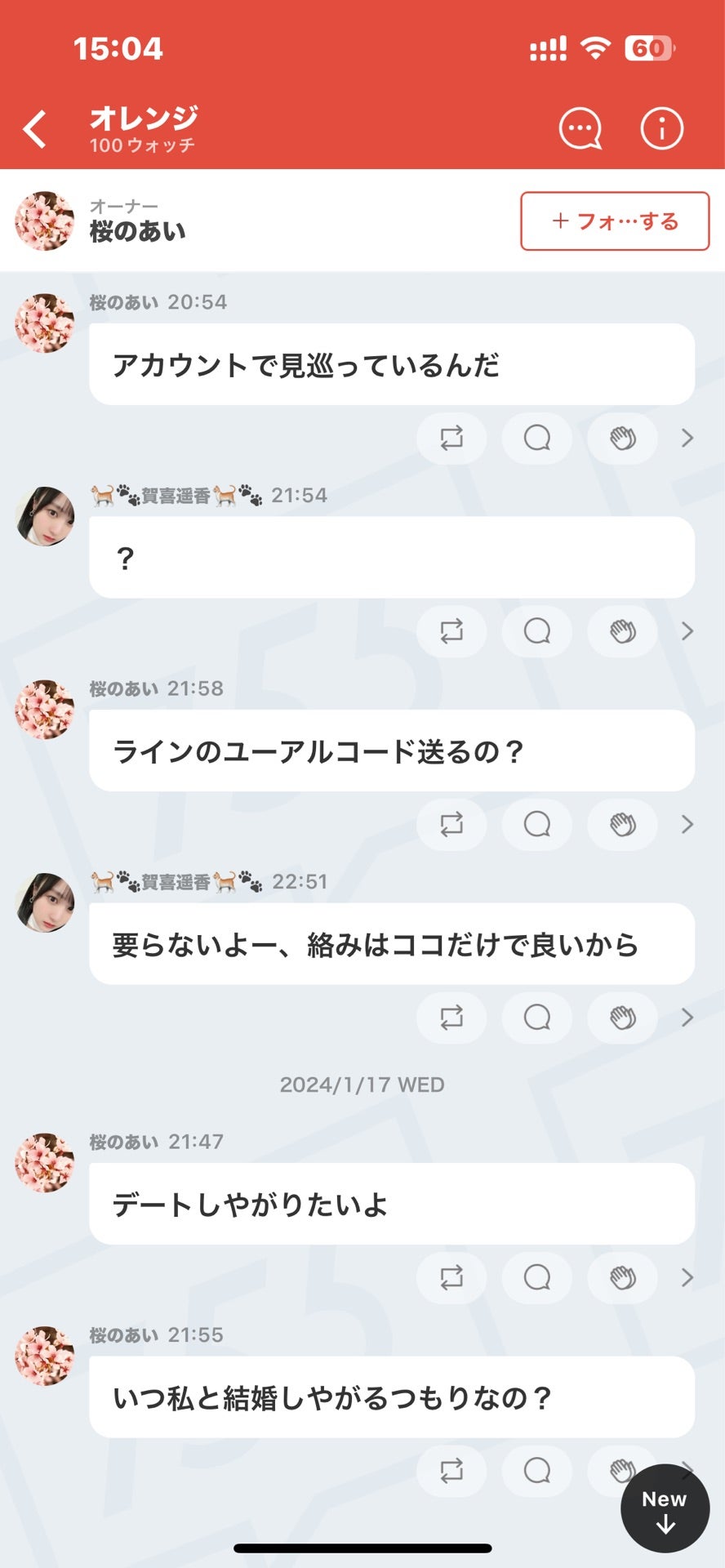Clap for the 22:51 message from 賀喜遥香
The height and width of the screenshot is (1568, 725).
[621, 1018]
